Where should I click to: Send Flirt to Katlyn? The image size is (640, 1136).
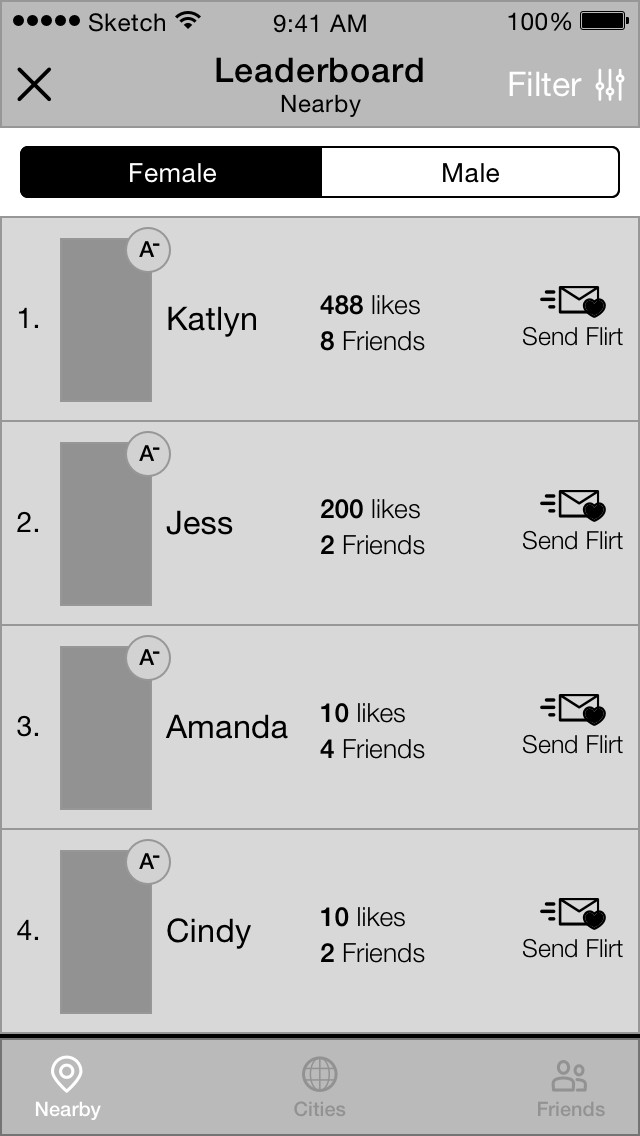pyautogui.click(x=572, y=317)
